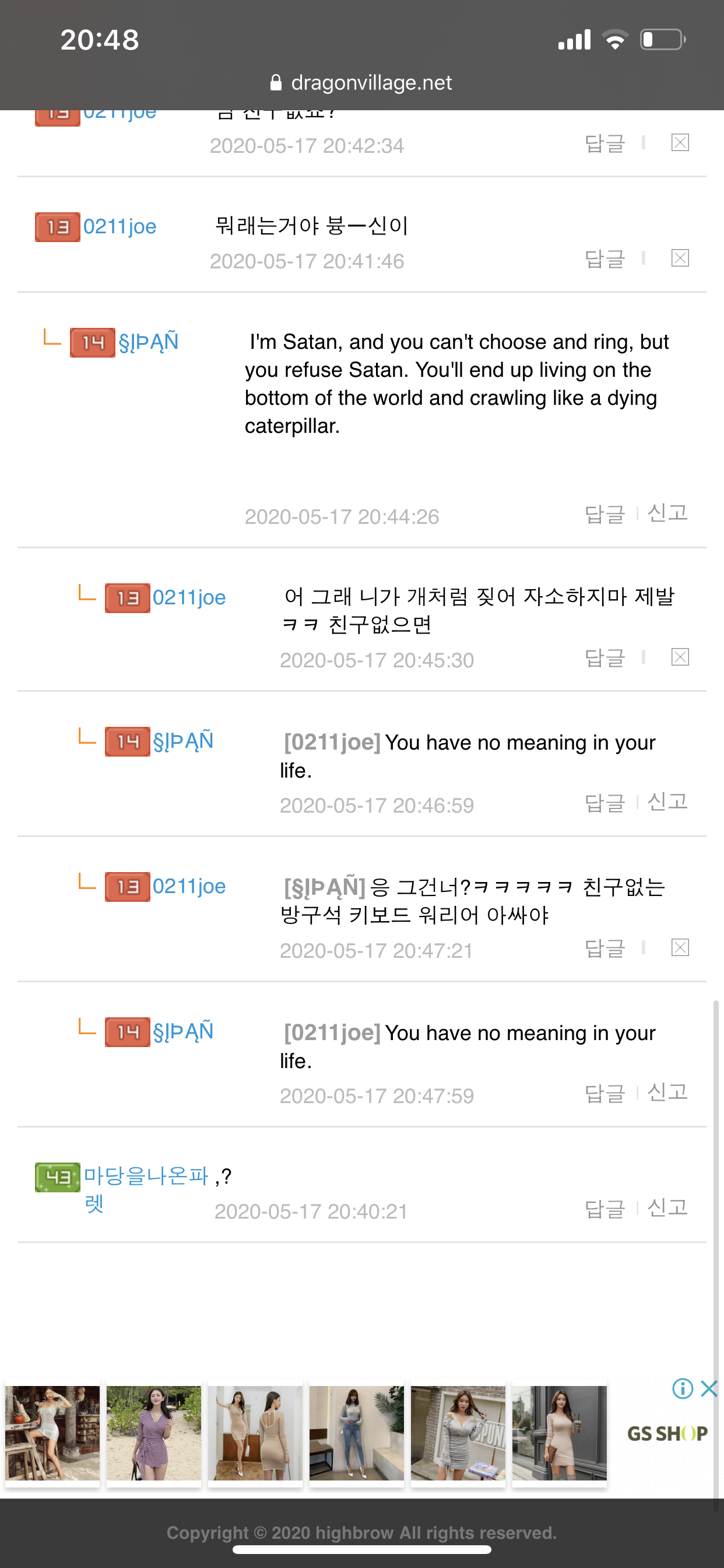The image size is (724, 1568).
Task: Close the GS SHOP advertisement
Action: click(709, 1388)
